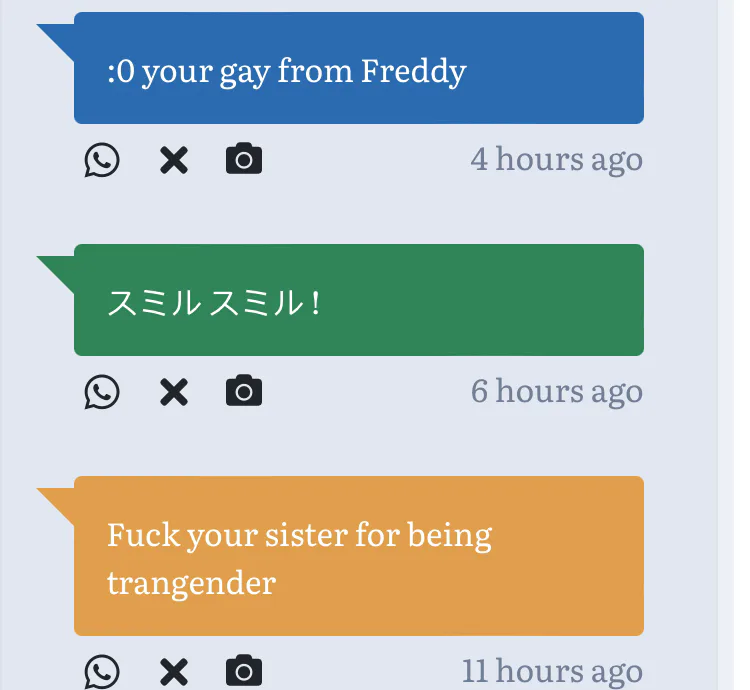750x690 pixels.
Task: Delete the message mentioning Freddy
Action: pyautogui.click(x=174, y=160)
